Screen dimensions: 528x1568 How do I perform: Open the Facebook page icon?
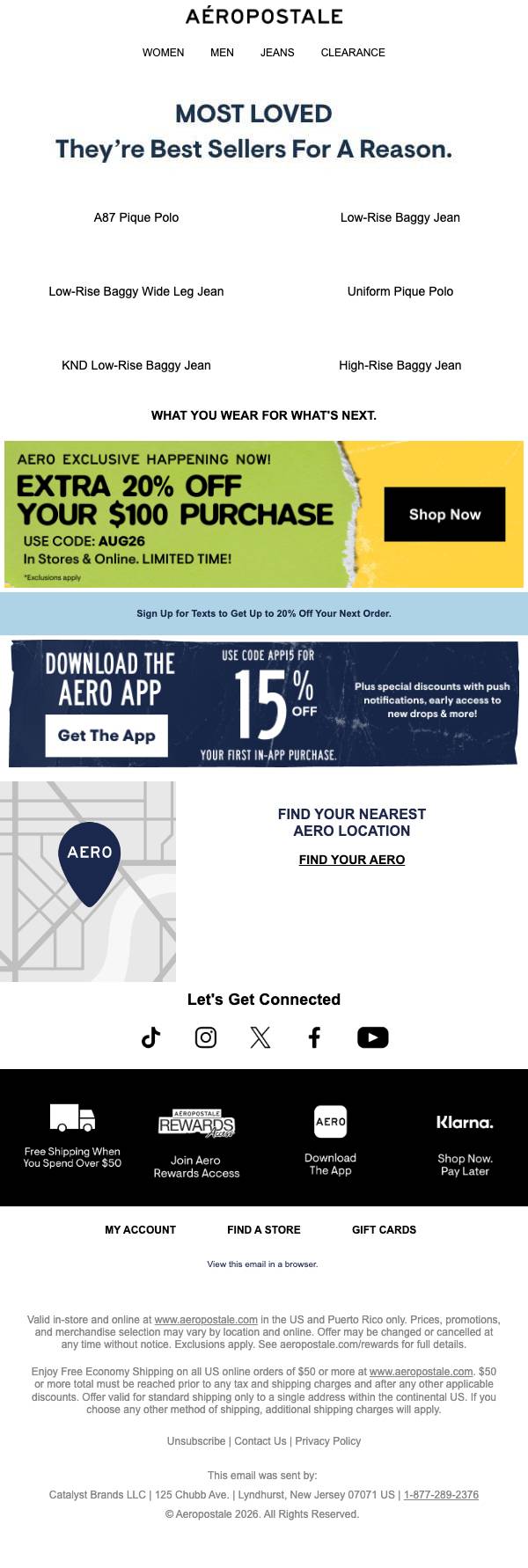click(314, 1037)
